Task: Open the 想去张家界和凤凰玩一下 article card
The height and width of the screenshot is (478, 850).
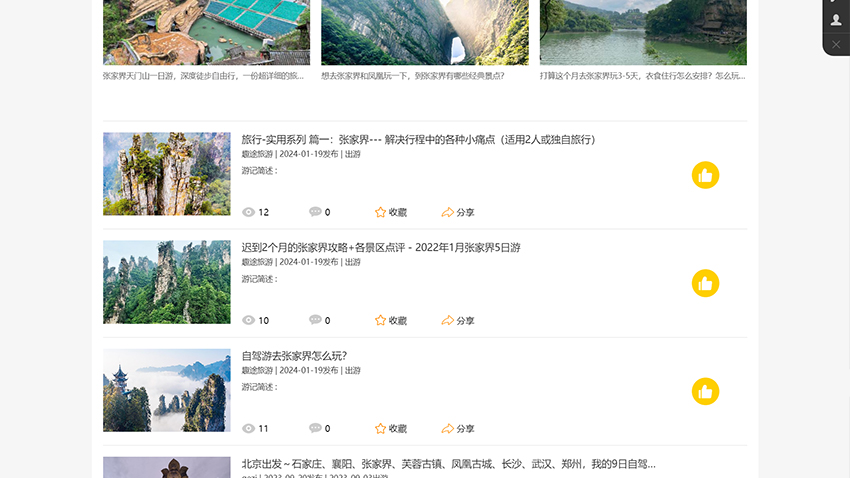Action: pyautogui.click(x=424, y=33)
